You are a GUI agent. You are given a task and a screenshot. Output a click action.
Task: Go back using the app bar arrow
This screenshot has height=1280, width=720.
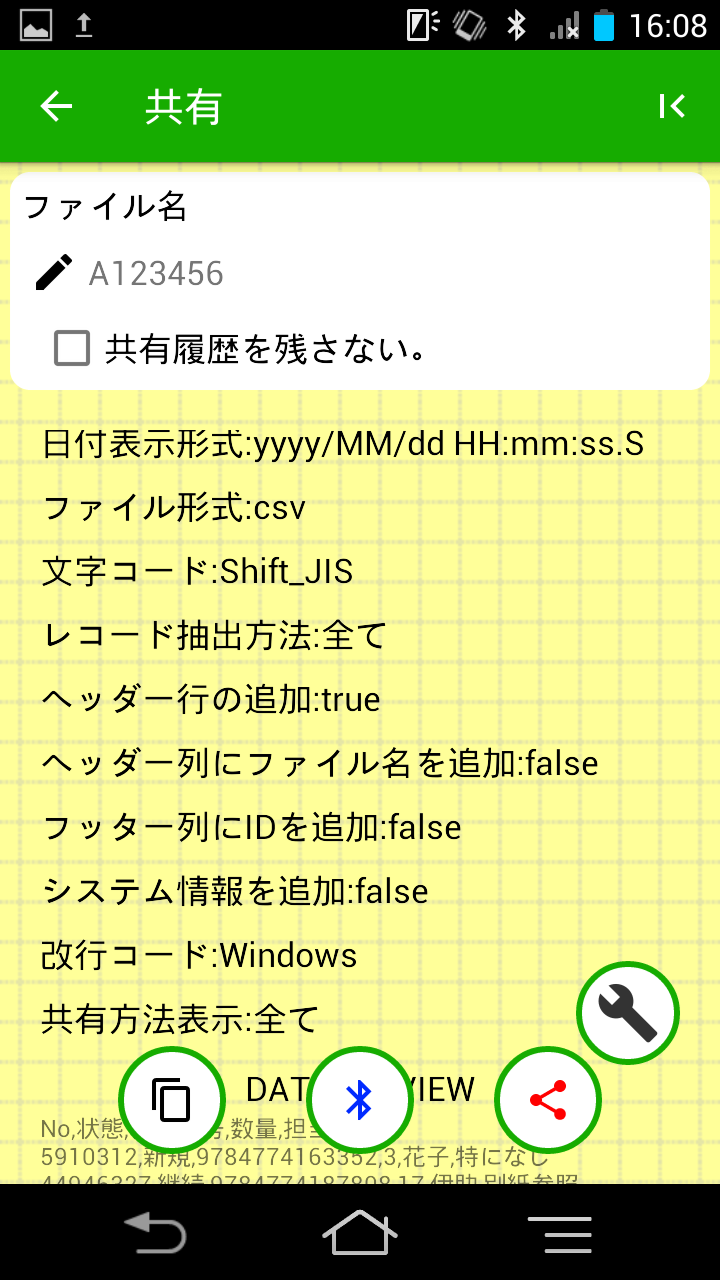(x=56, y=106)
